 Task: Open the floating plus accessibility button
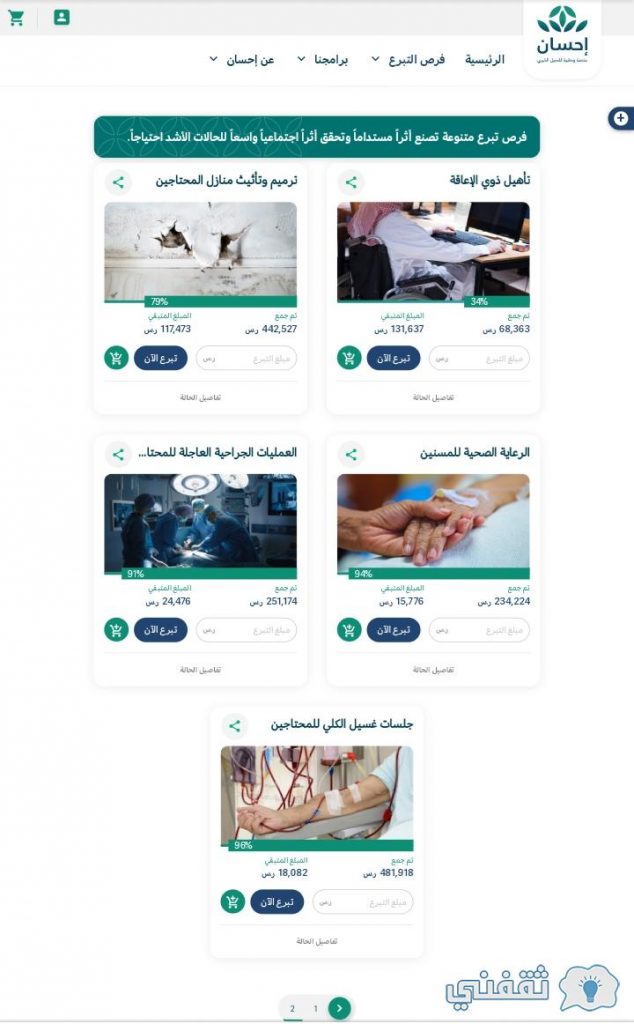(x=620, y=118)
